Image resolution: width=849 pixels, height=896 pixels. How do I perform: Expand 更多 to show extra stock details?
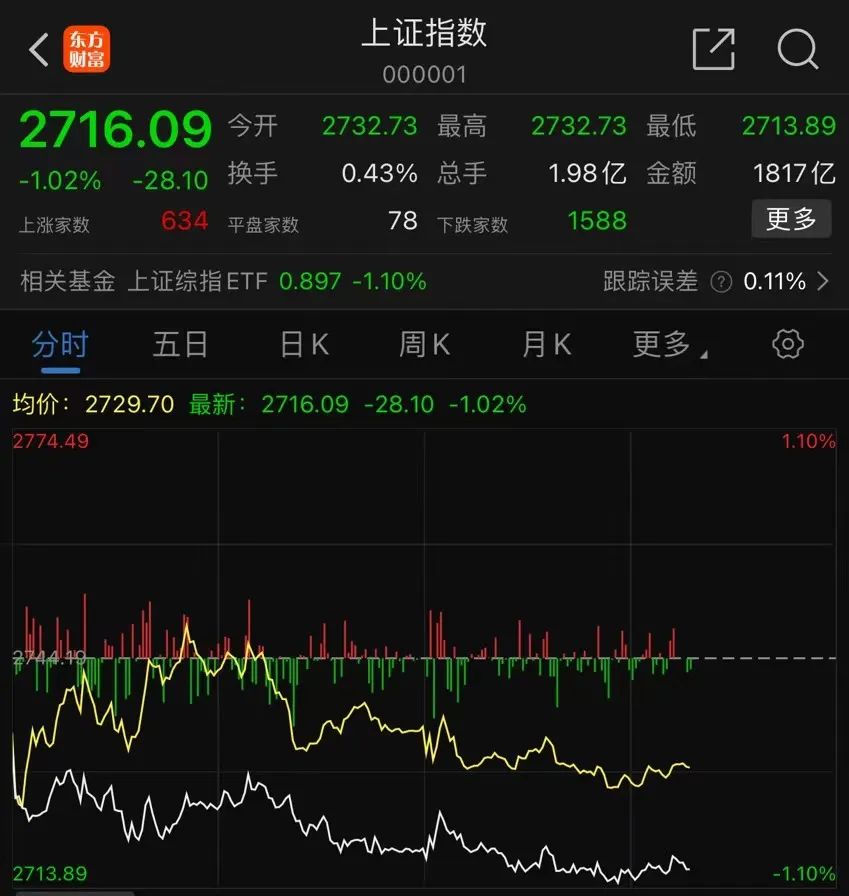(x=791, y=219)
